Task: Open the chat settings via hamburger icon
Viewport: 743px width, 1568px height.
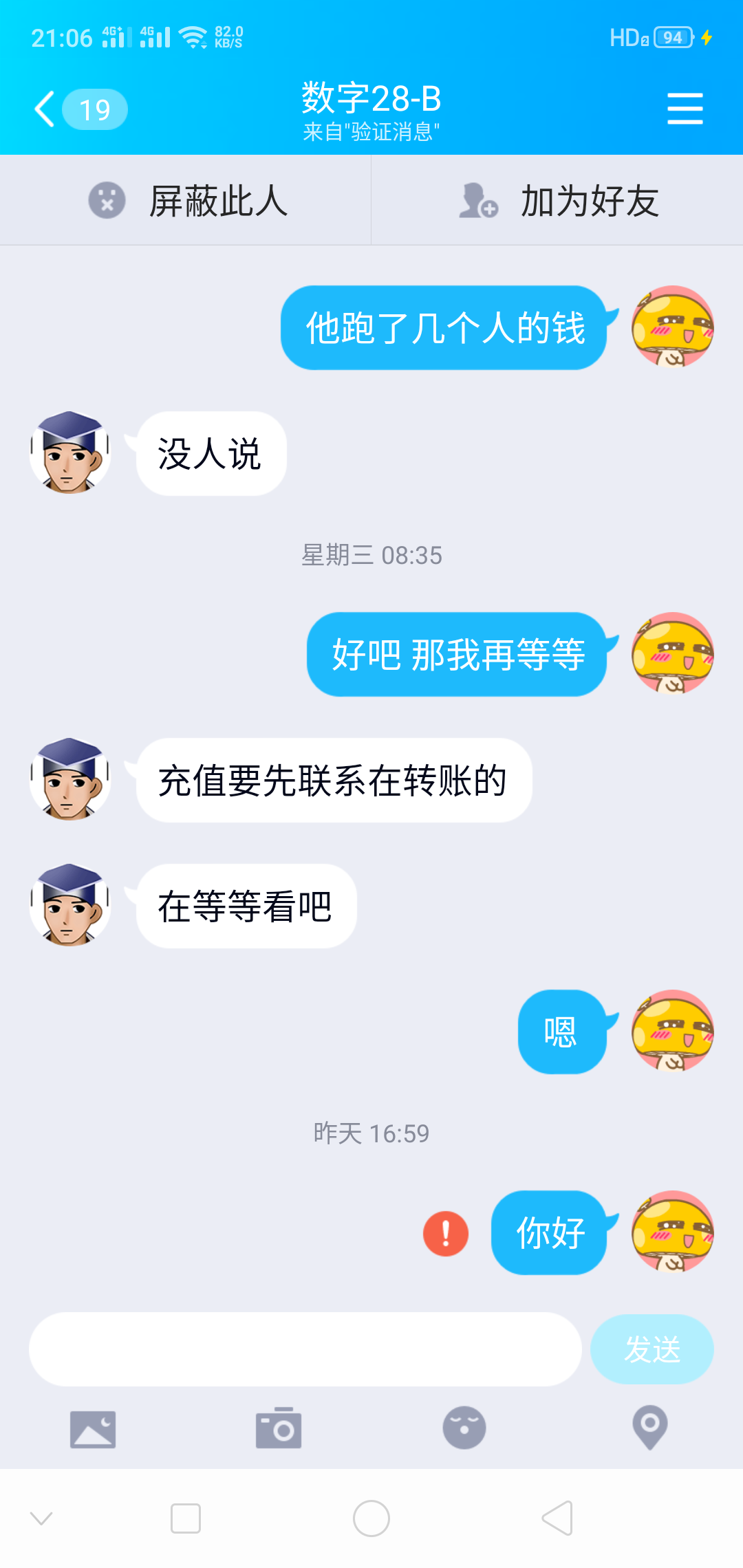Action: tap(685, 108)
